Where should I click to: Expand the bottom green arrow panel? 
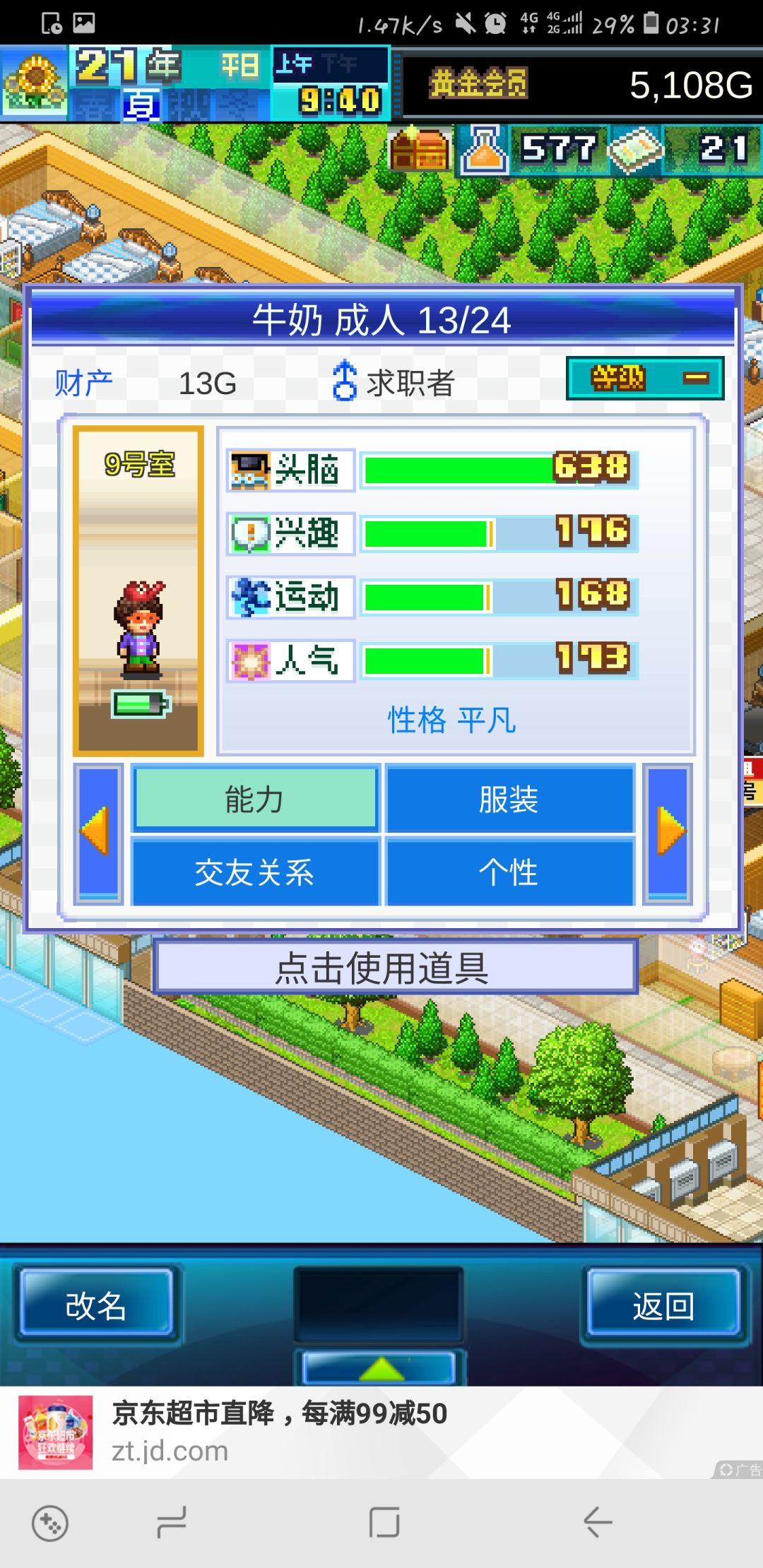pos(381,1369)
